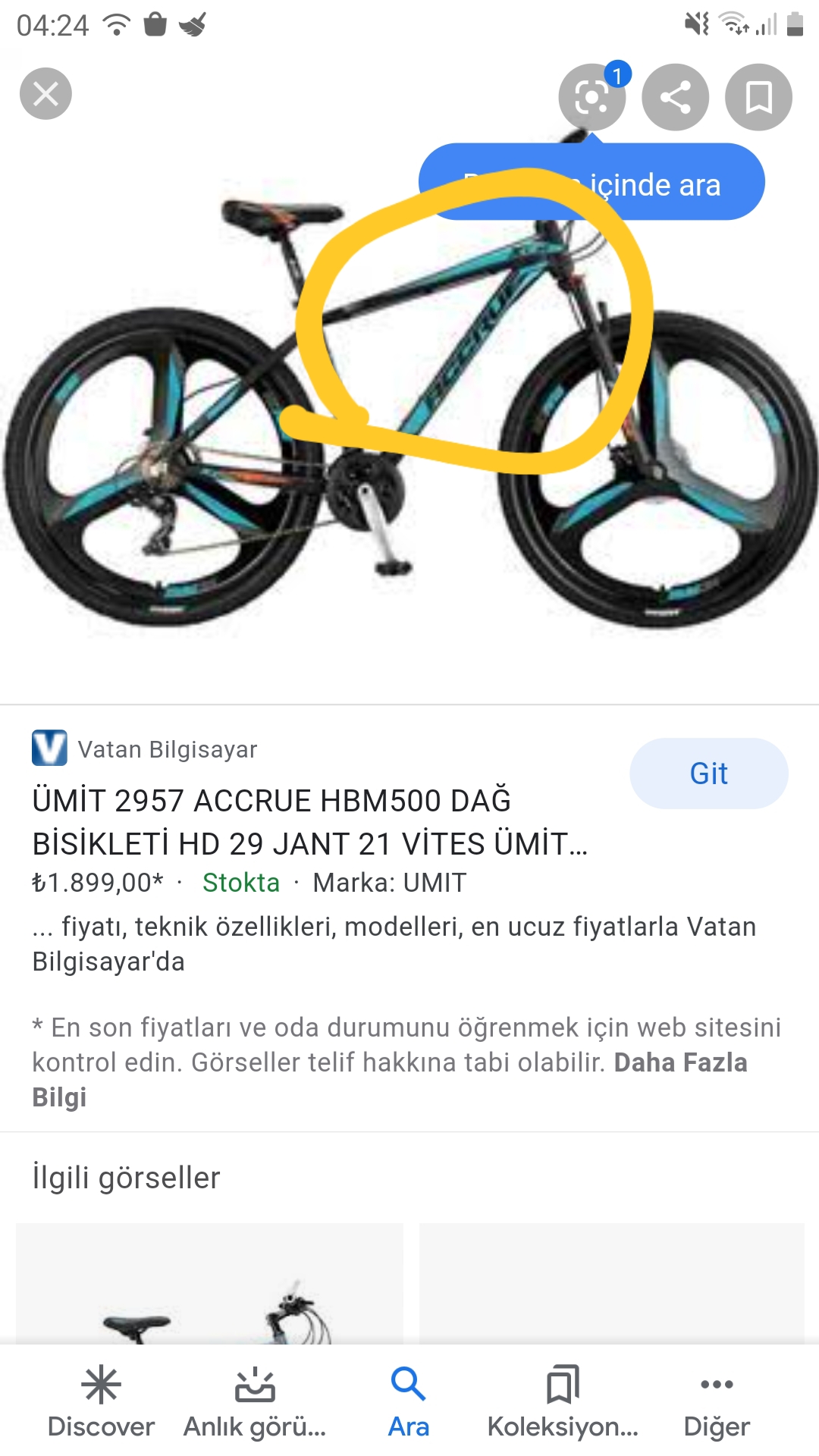
Task: Open the ÜMİT 2957 ACCRUE product title
Action: (x=309, y=822)
